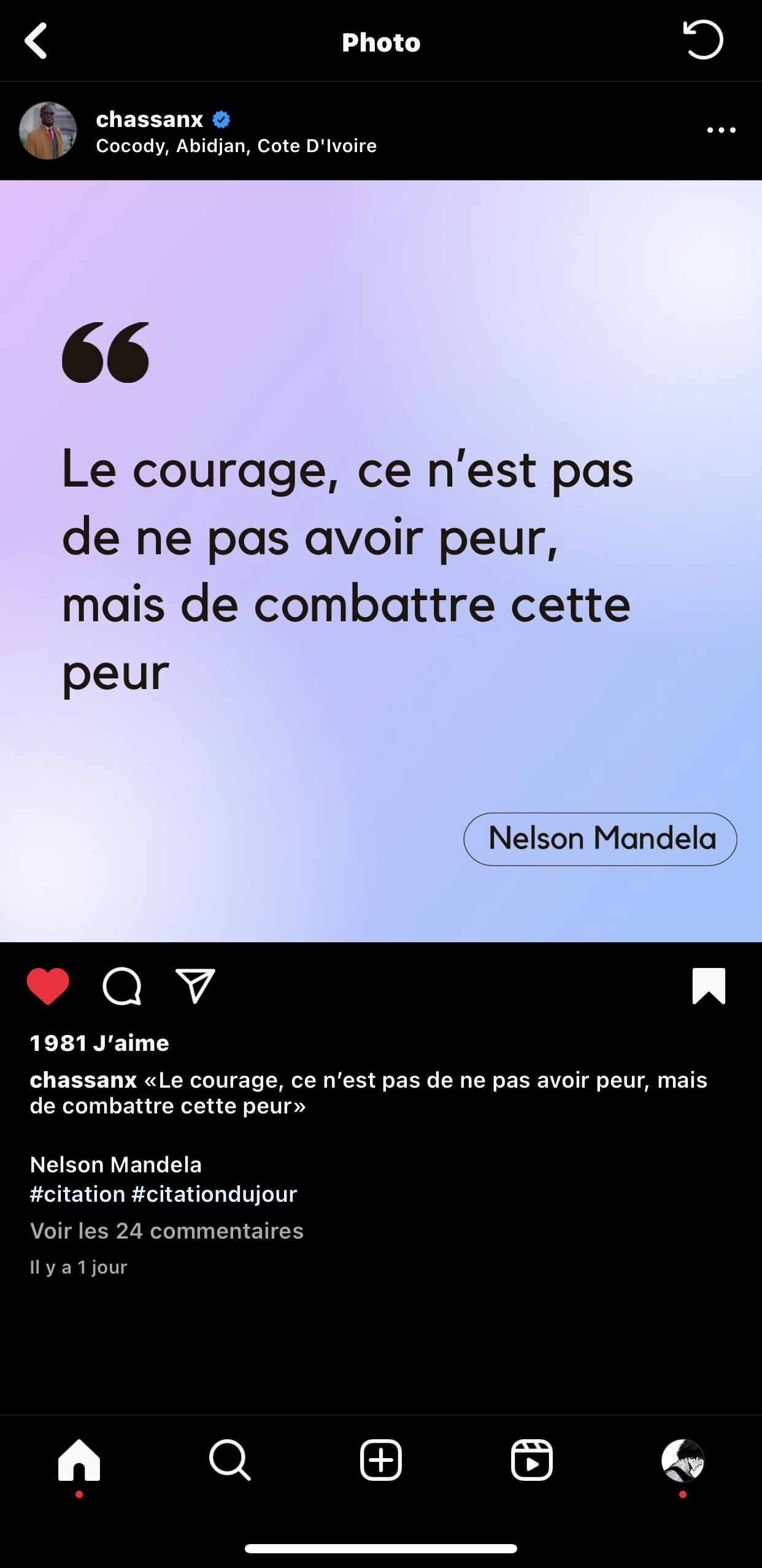Screen dimensions: 762x1568
Task: Open the #citation hashtag
Action: pos(78,1194)
